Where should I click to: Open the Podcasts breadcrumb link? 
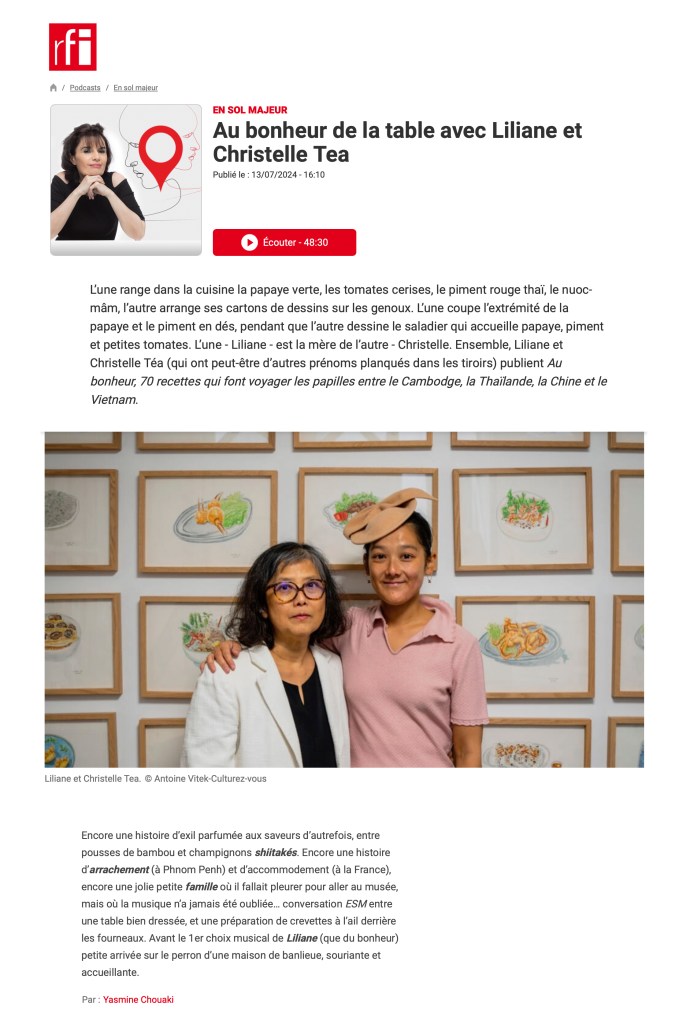[x=85, y=88]
